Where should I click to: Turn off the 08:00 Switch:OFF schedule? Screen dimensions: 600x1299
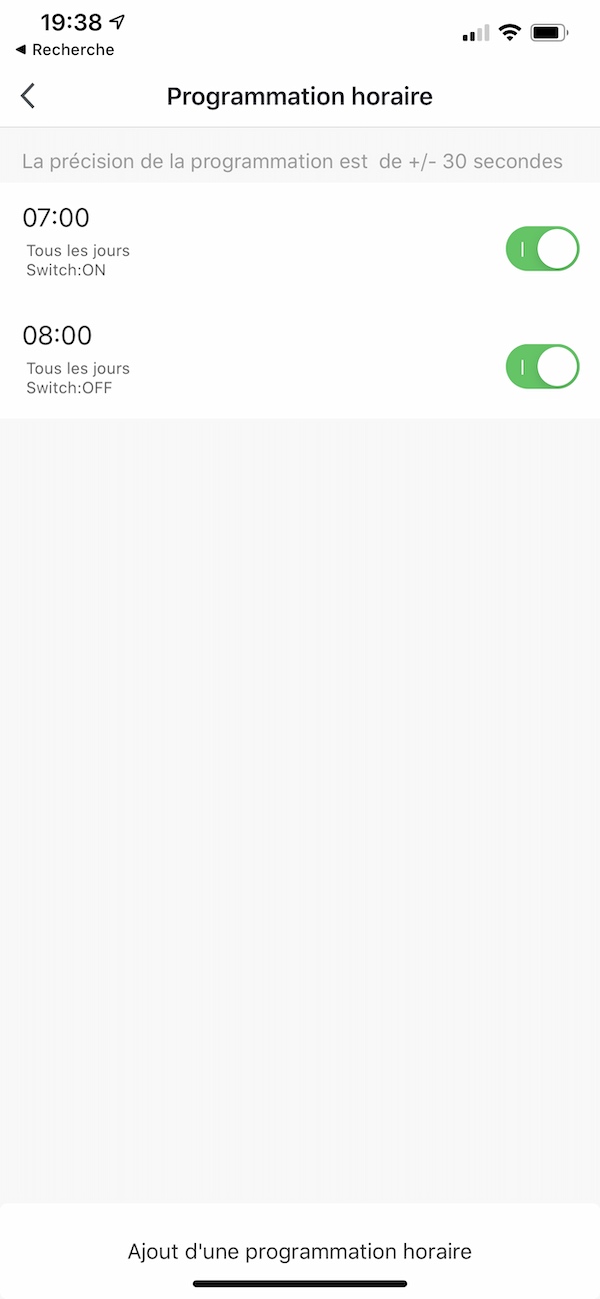pyautogui.click(x=542, y=367)
